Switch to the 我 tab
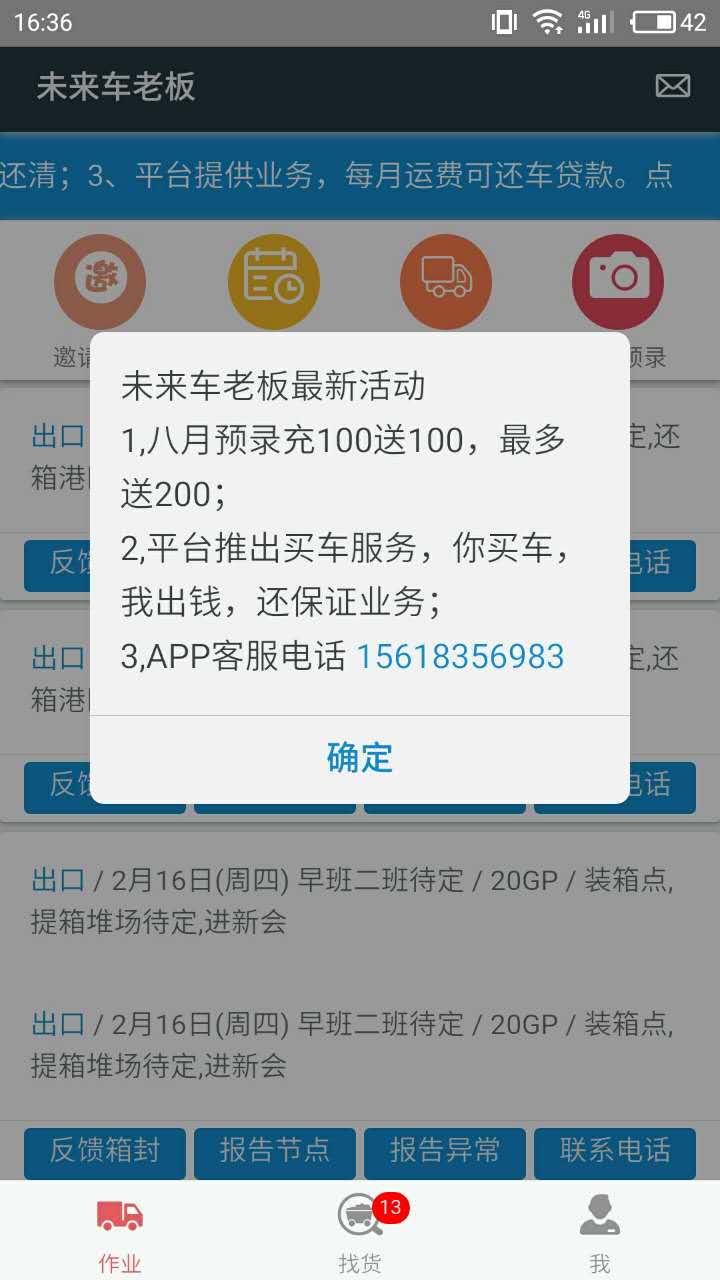720x1280 pixels. 600,1232
